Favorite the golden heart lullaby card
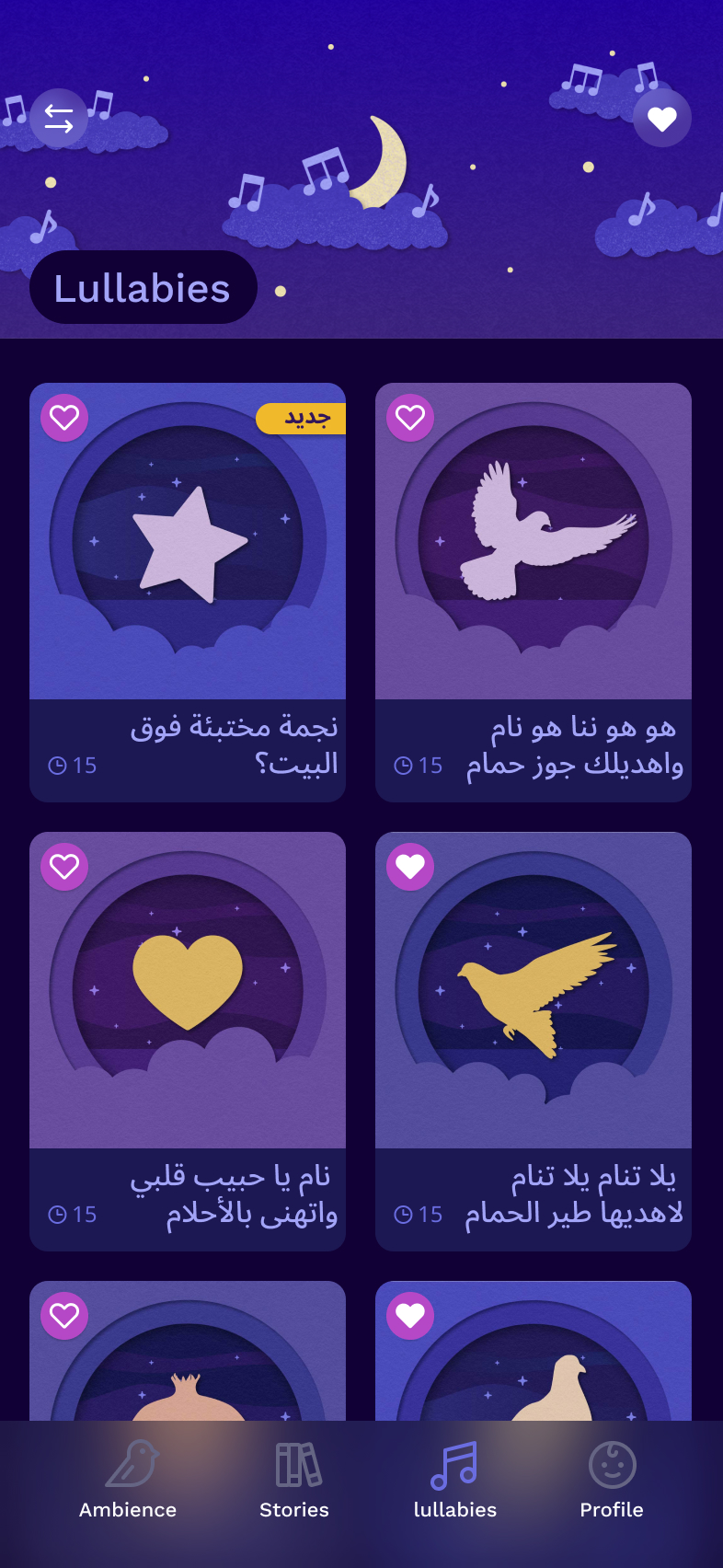 (64, 867)
